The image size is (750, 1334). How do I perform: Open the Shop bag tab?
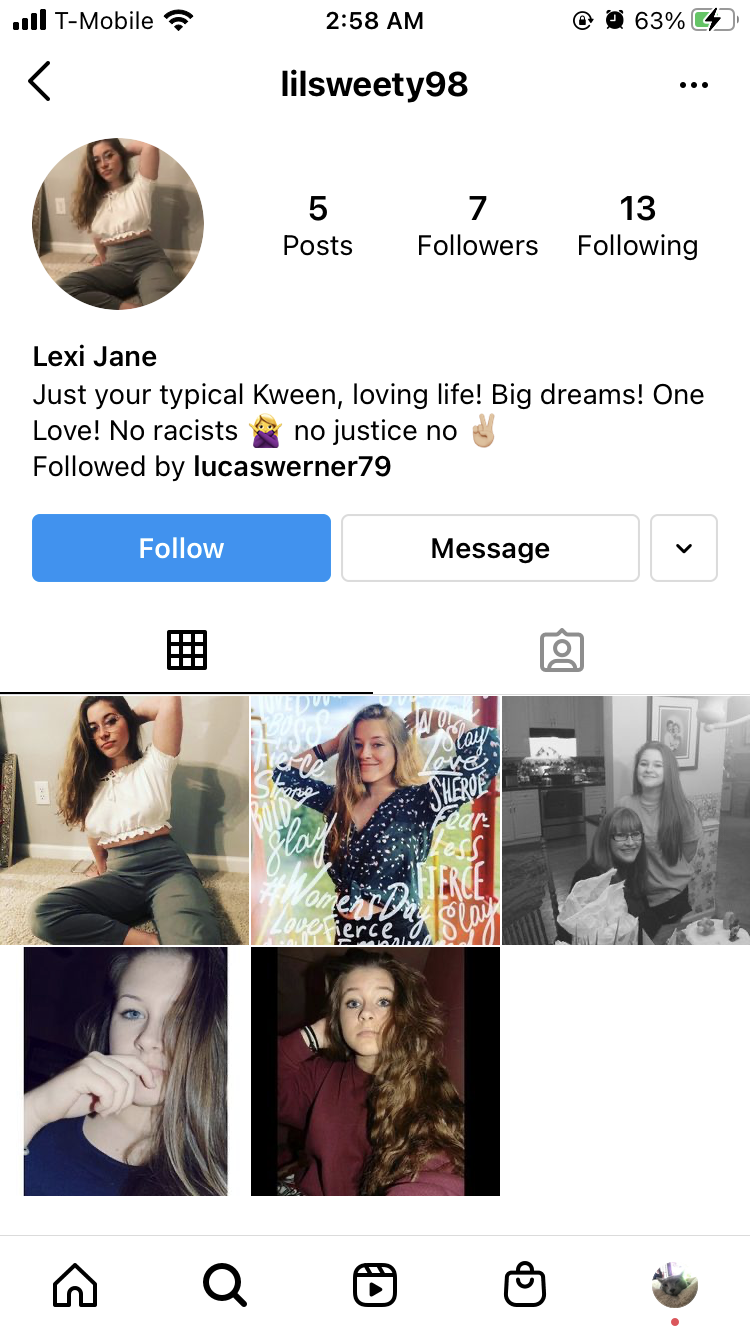click(x=525, y=1285)
